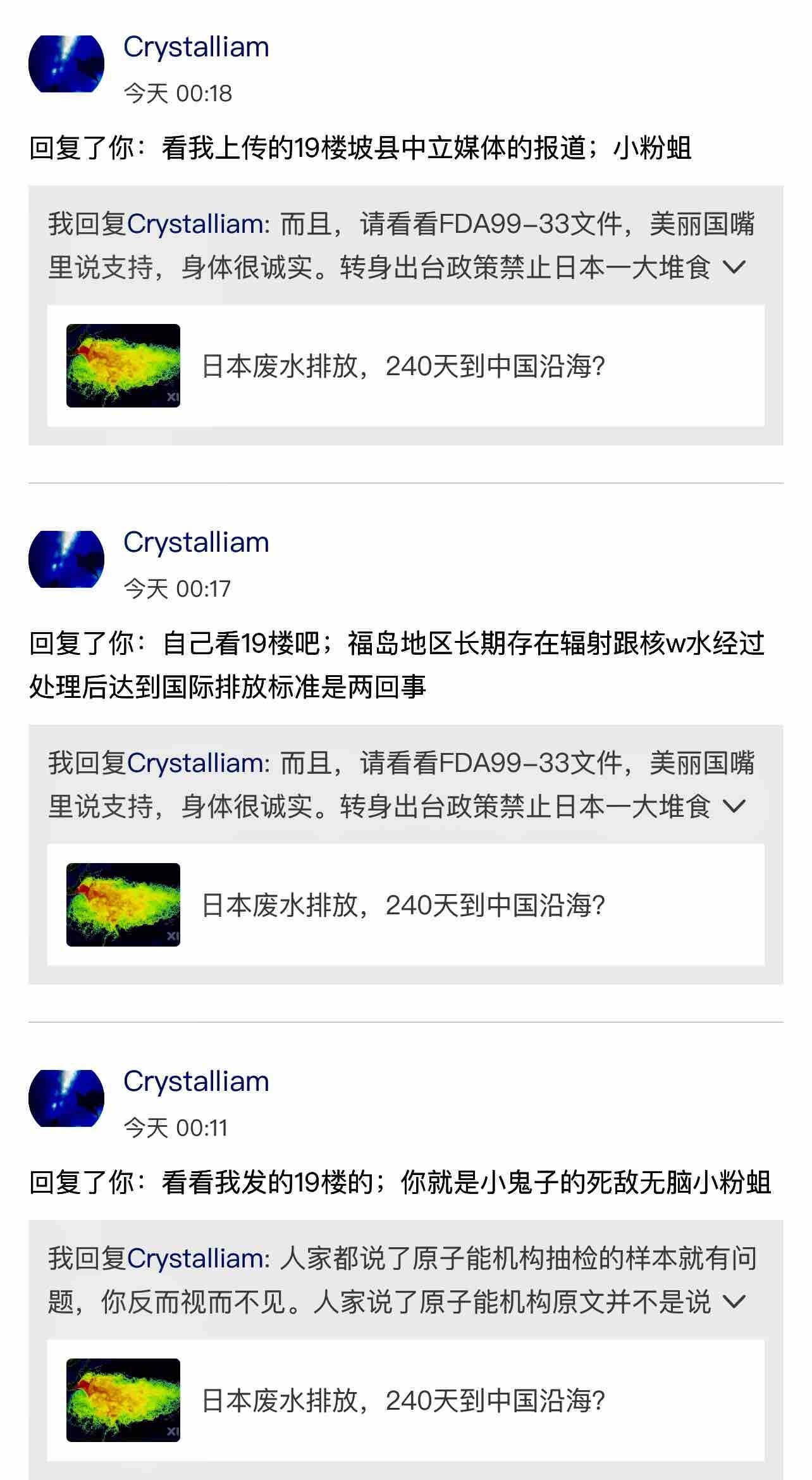Tap the Crystalliam link in the 00:18 quoted reply

tap(195, 225)
